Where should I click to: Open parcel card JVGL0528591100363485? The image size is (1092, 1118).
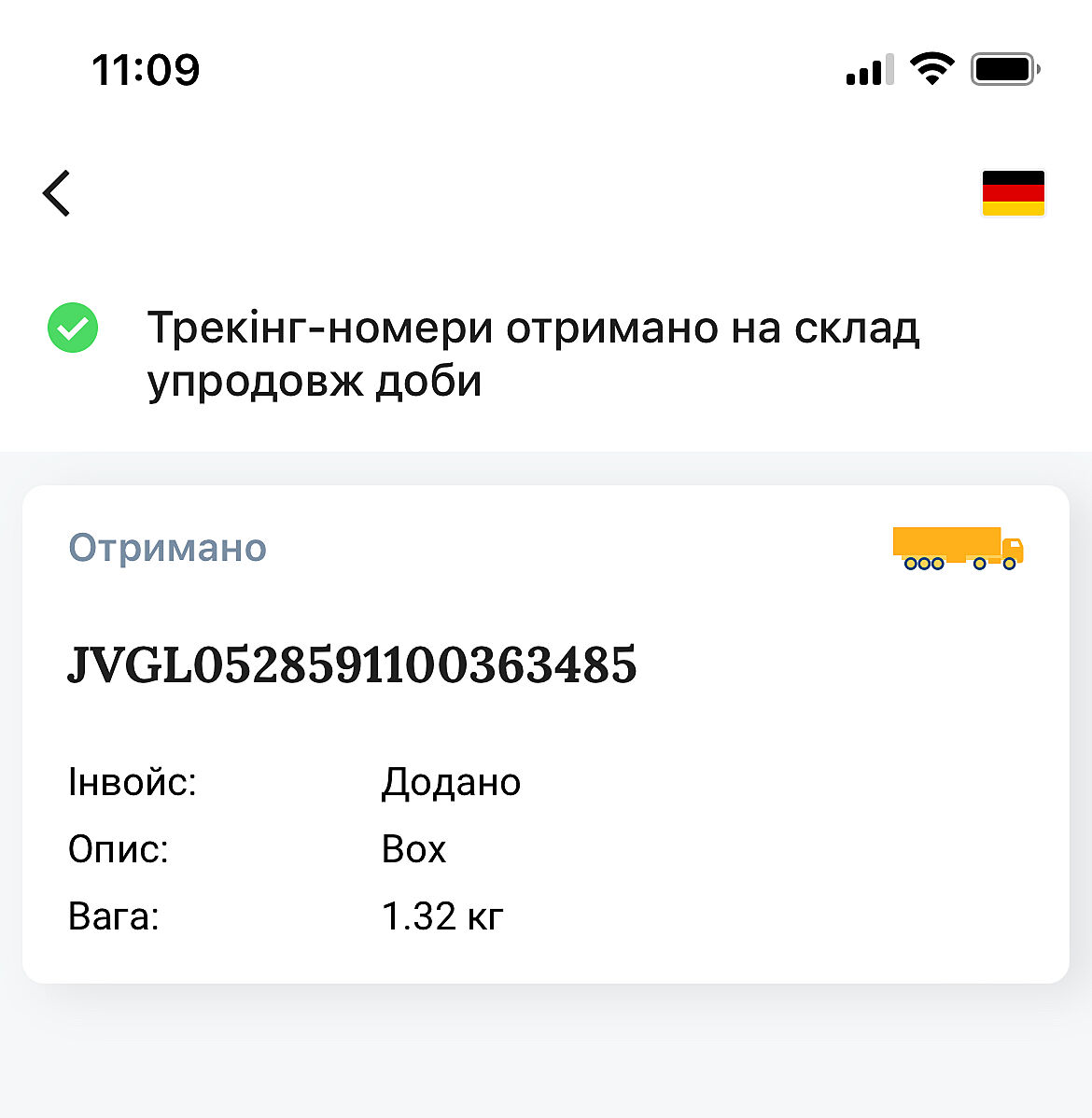point(545,733)
